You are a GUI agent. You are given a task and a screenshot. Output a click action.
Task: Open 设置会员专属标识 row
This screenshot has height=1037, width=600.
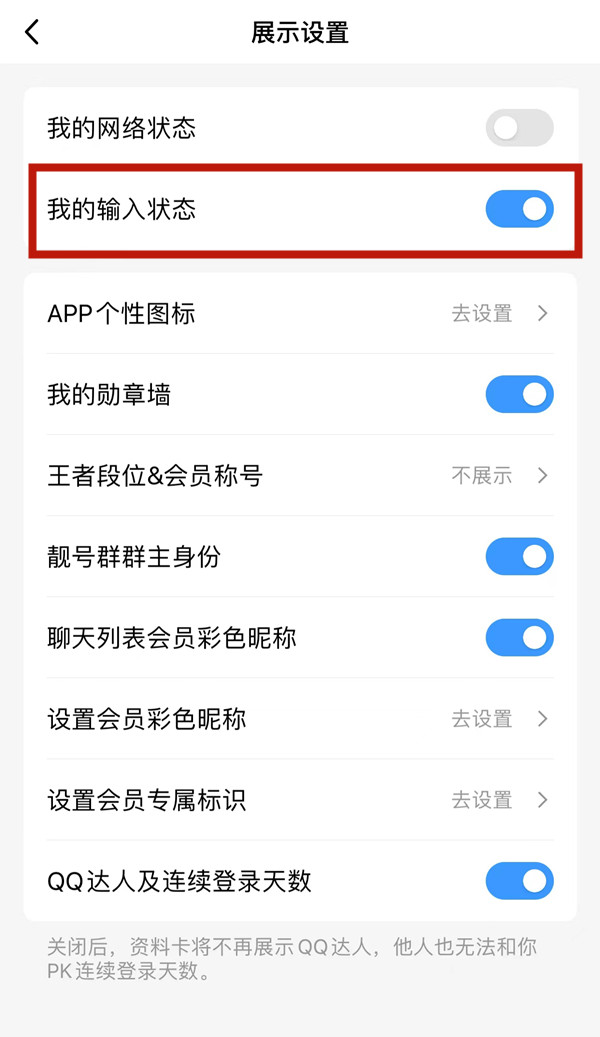click(300, 800)
